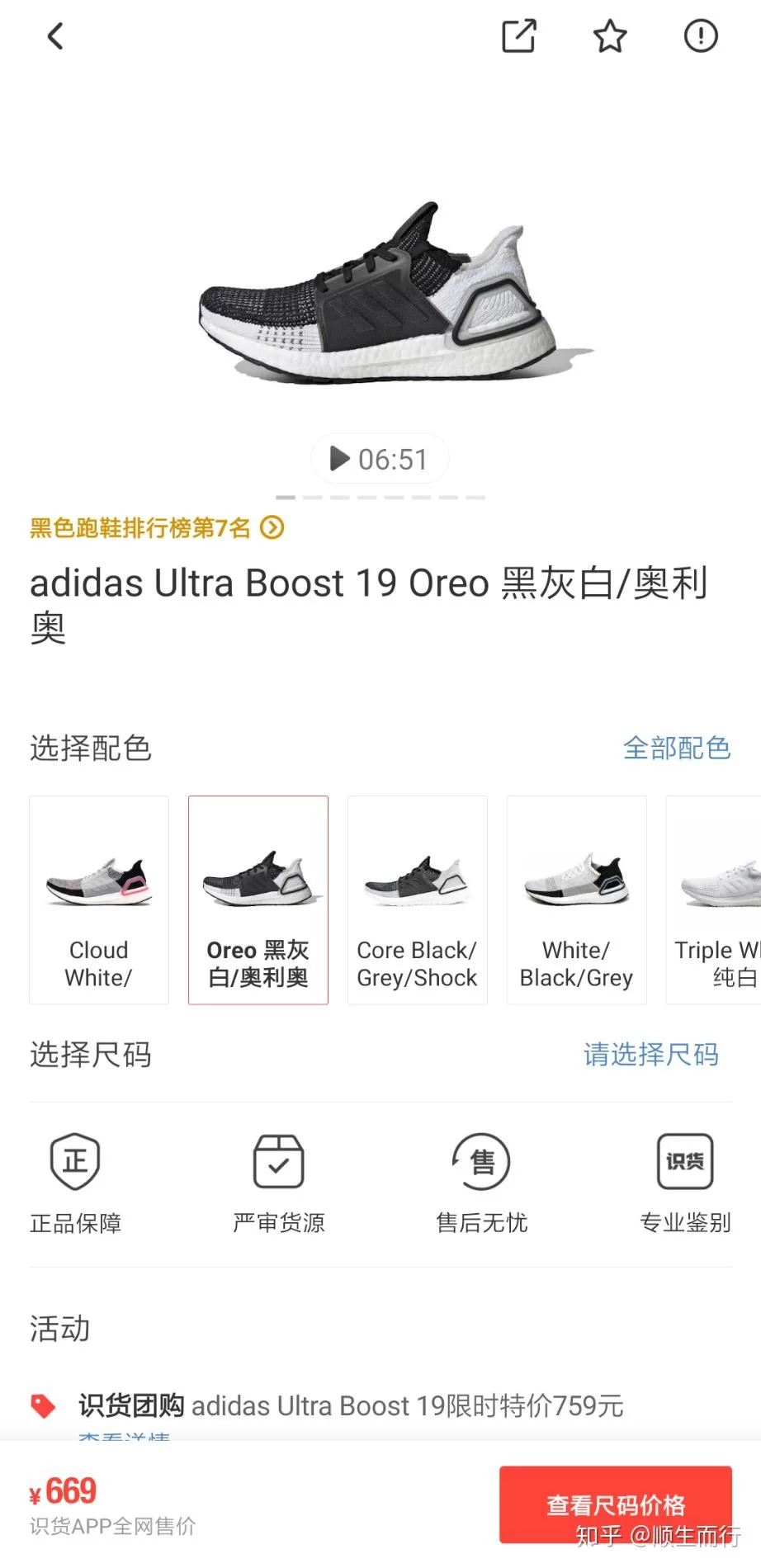Add this shoe to favorites
The image size is (761, 1568).
(x=610, y=36)
